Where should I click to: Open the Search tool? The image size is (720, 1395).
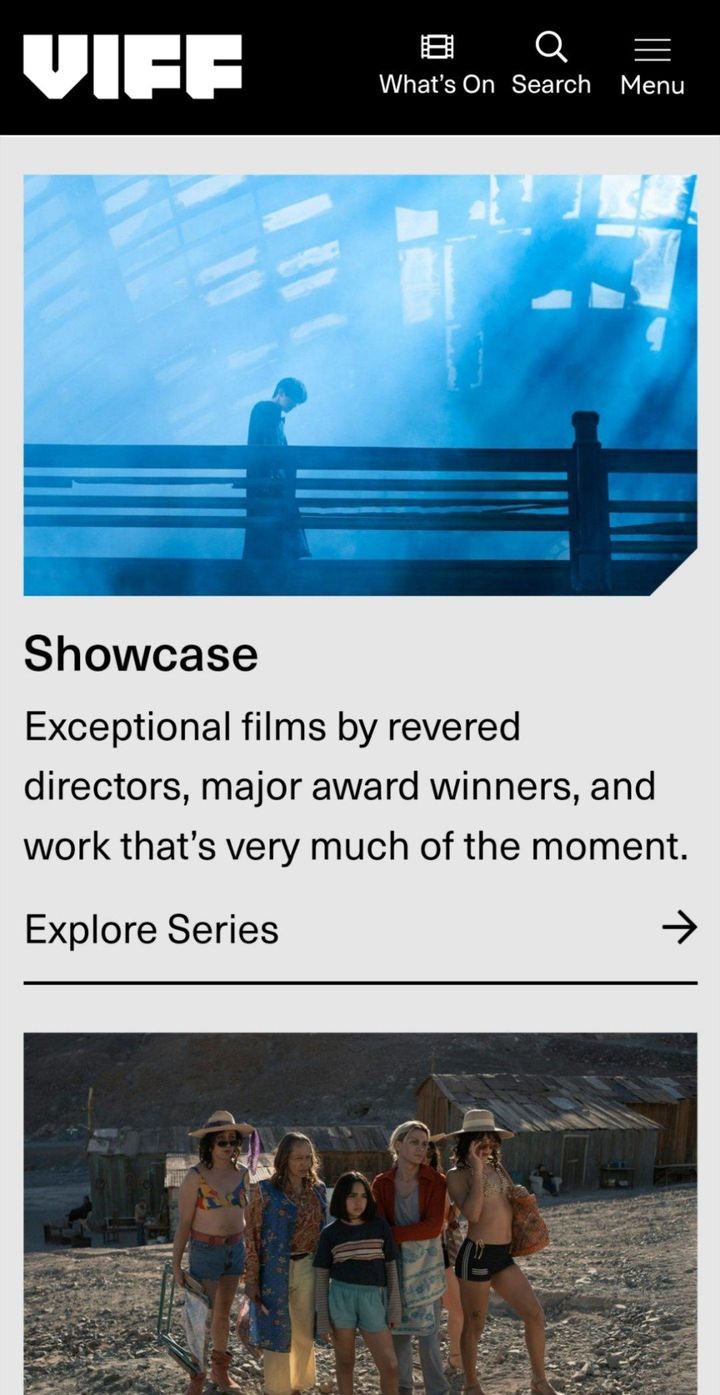(551, 65)
